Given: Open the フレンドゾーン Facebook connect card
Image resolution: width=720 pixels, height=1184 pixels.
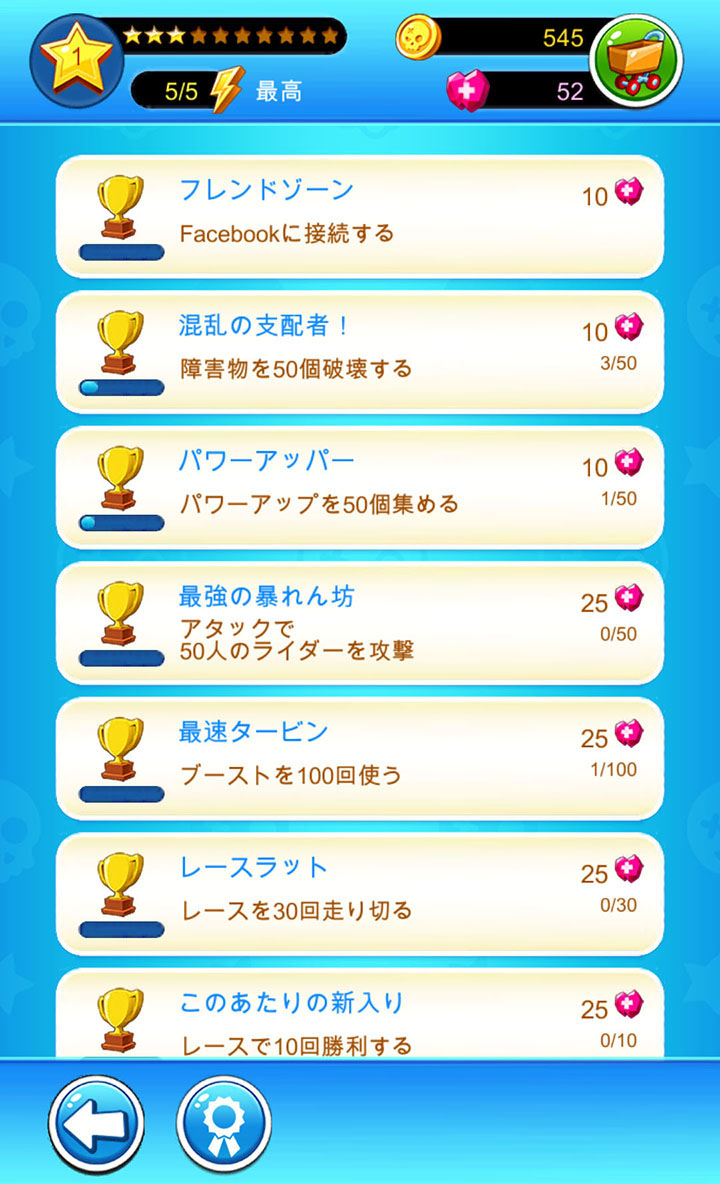Looking at the screenshot, I should point(360,216).
